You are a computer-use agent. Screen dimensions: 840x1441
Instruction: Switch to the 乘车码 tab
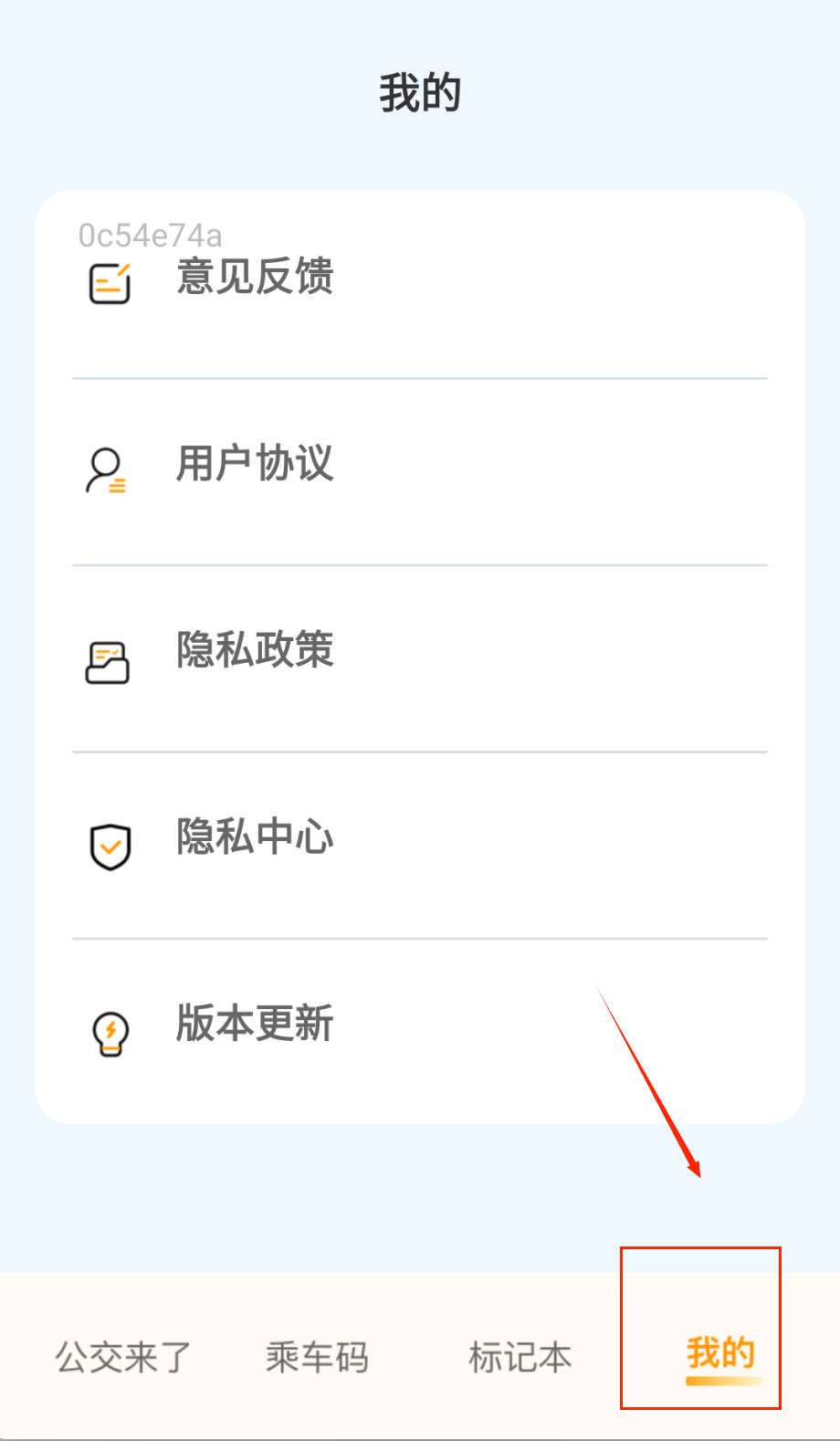(x=318, y=1357)
